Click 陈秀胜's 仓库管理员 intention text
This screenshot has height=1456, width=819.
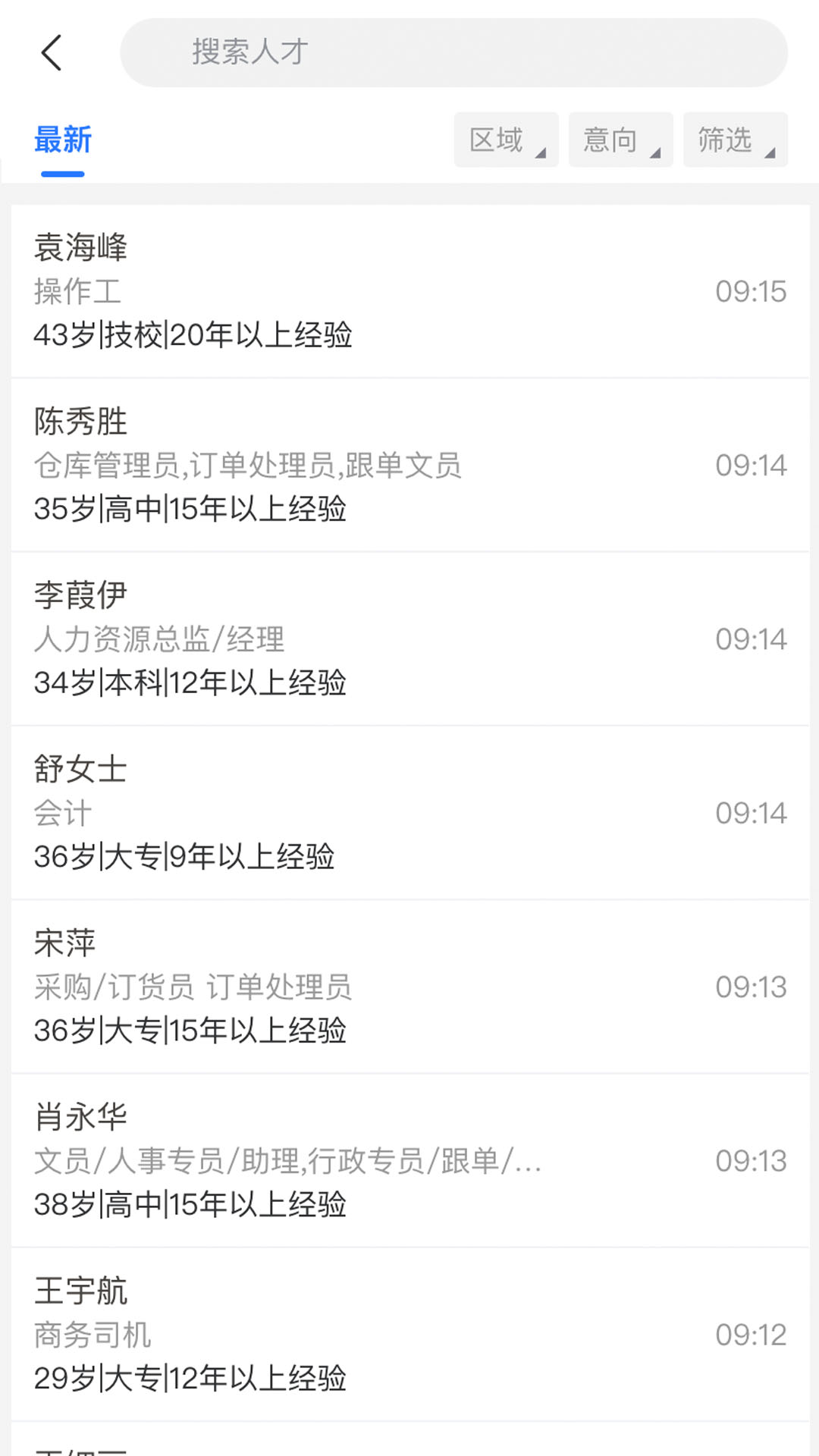pos(250,466)
